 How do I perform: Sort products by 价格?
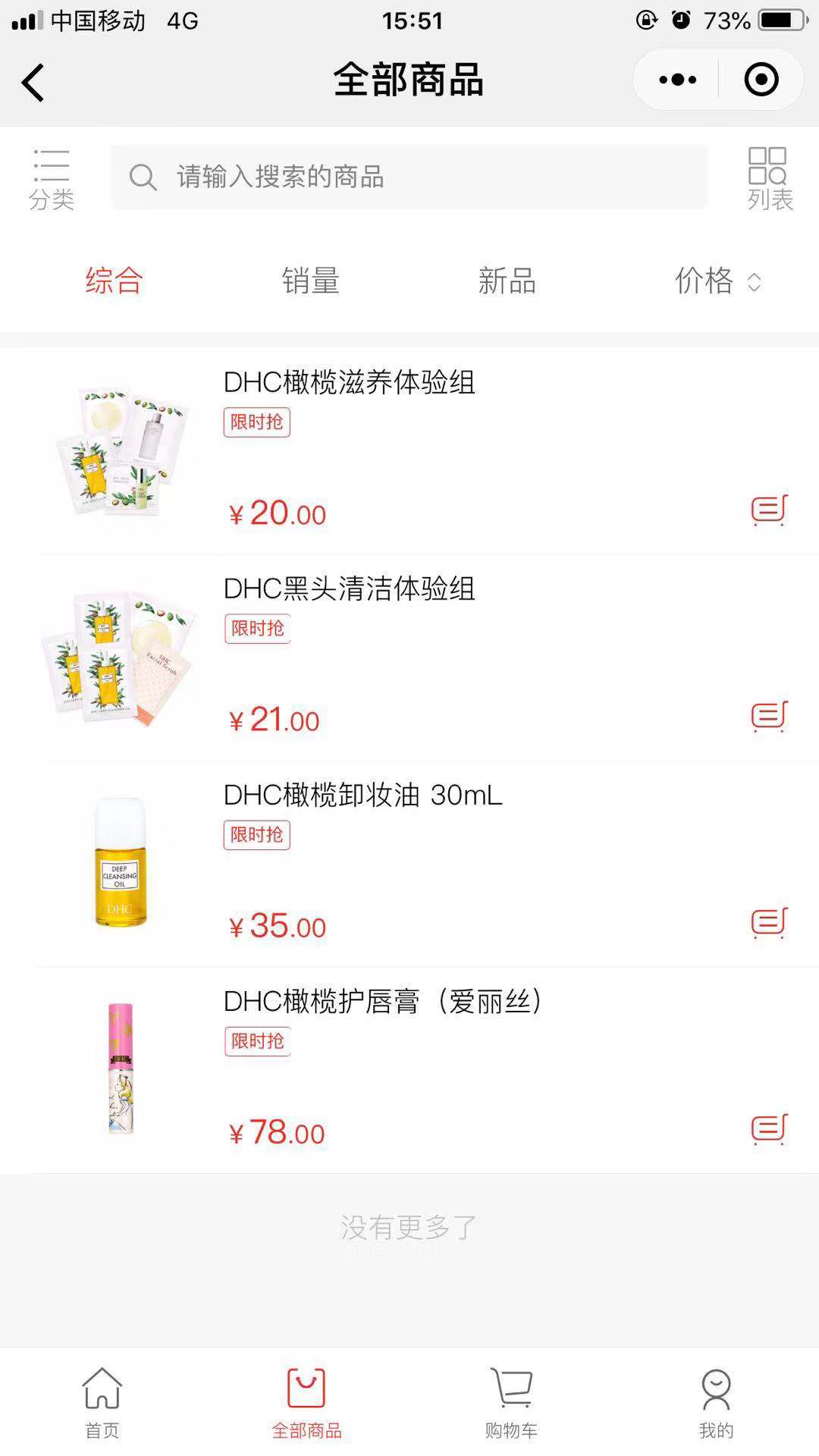pos(716,281)
